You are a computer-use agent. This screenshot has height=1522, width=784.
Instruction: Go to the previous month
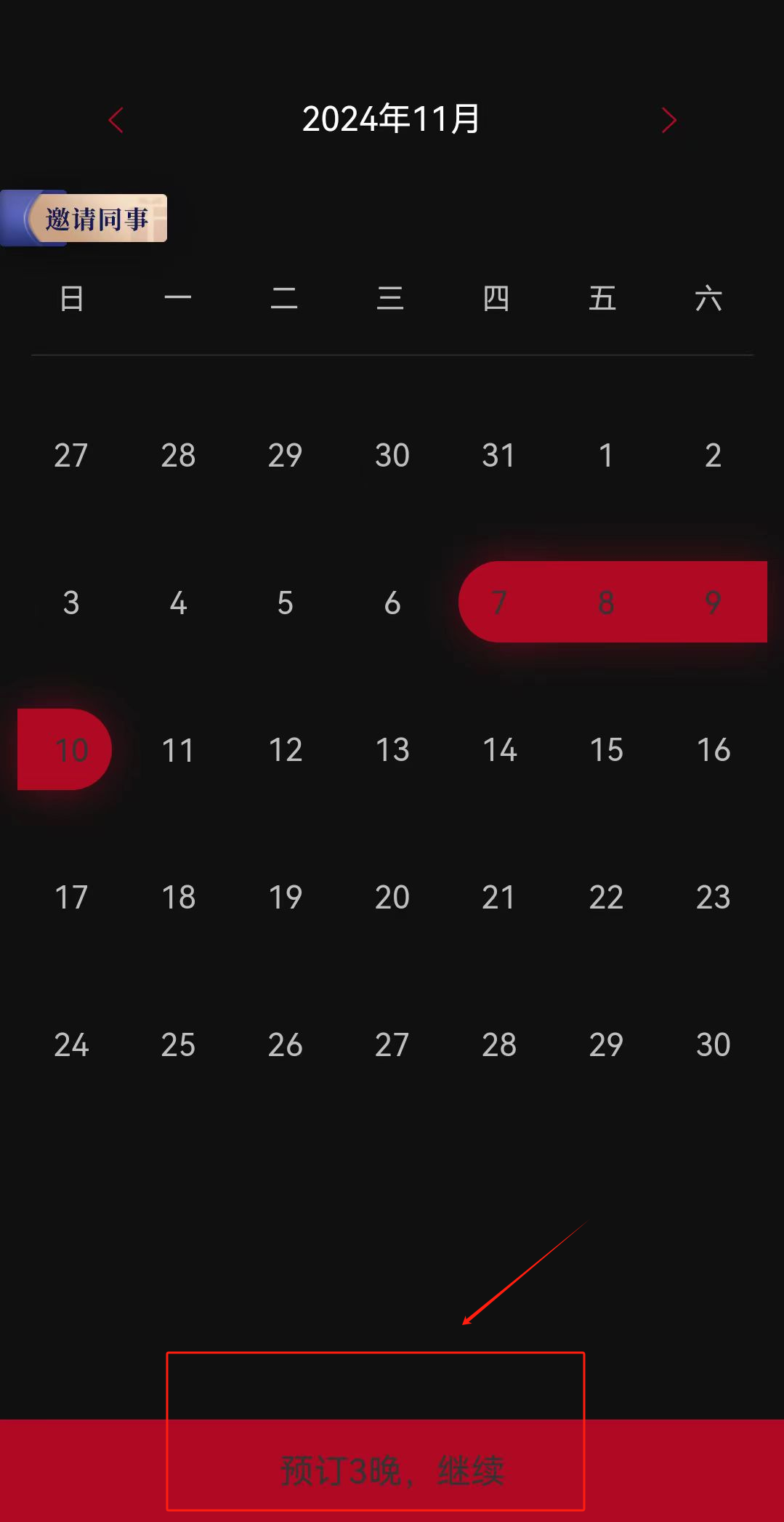pos(116,120)
